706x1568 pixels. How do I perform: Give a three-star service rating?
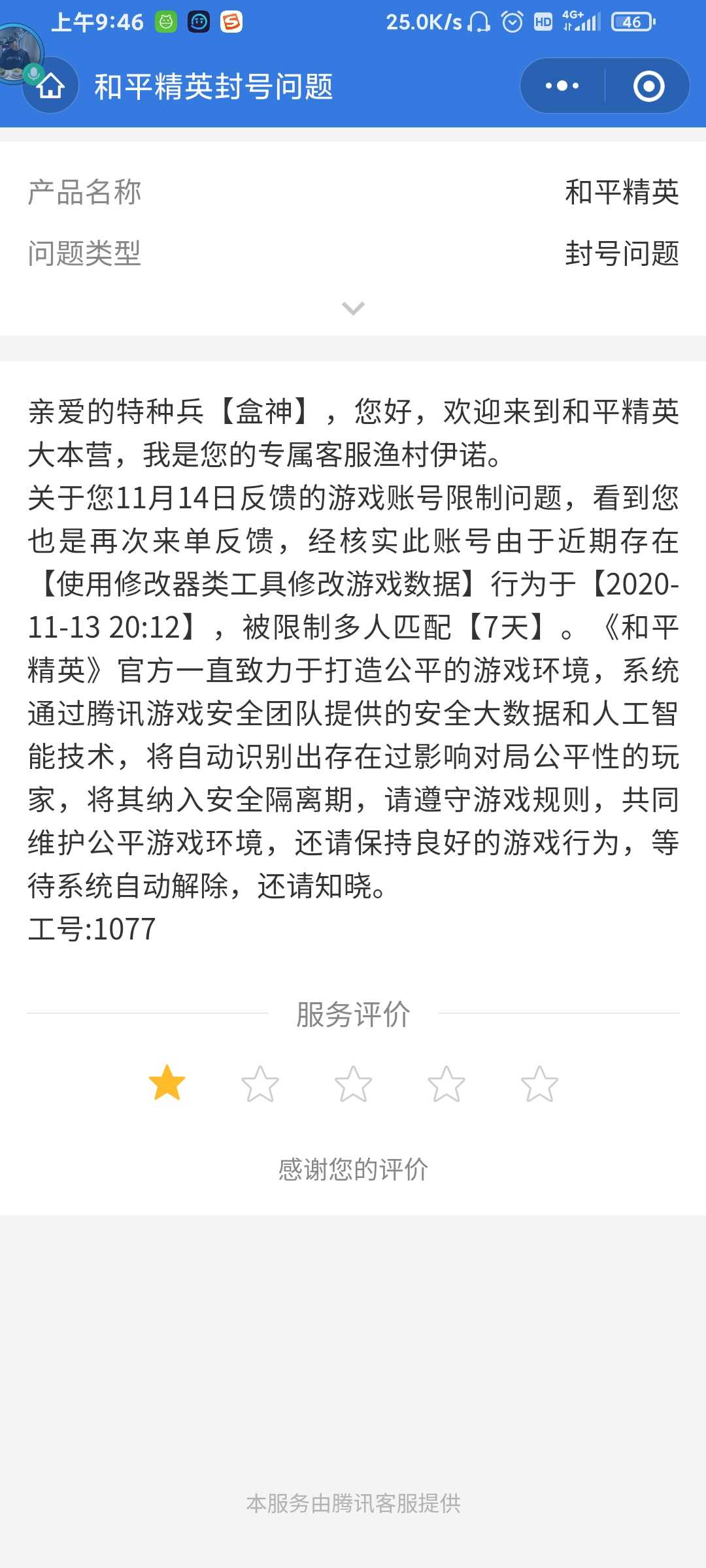click(x=353, y=1083)
